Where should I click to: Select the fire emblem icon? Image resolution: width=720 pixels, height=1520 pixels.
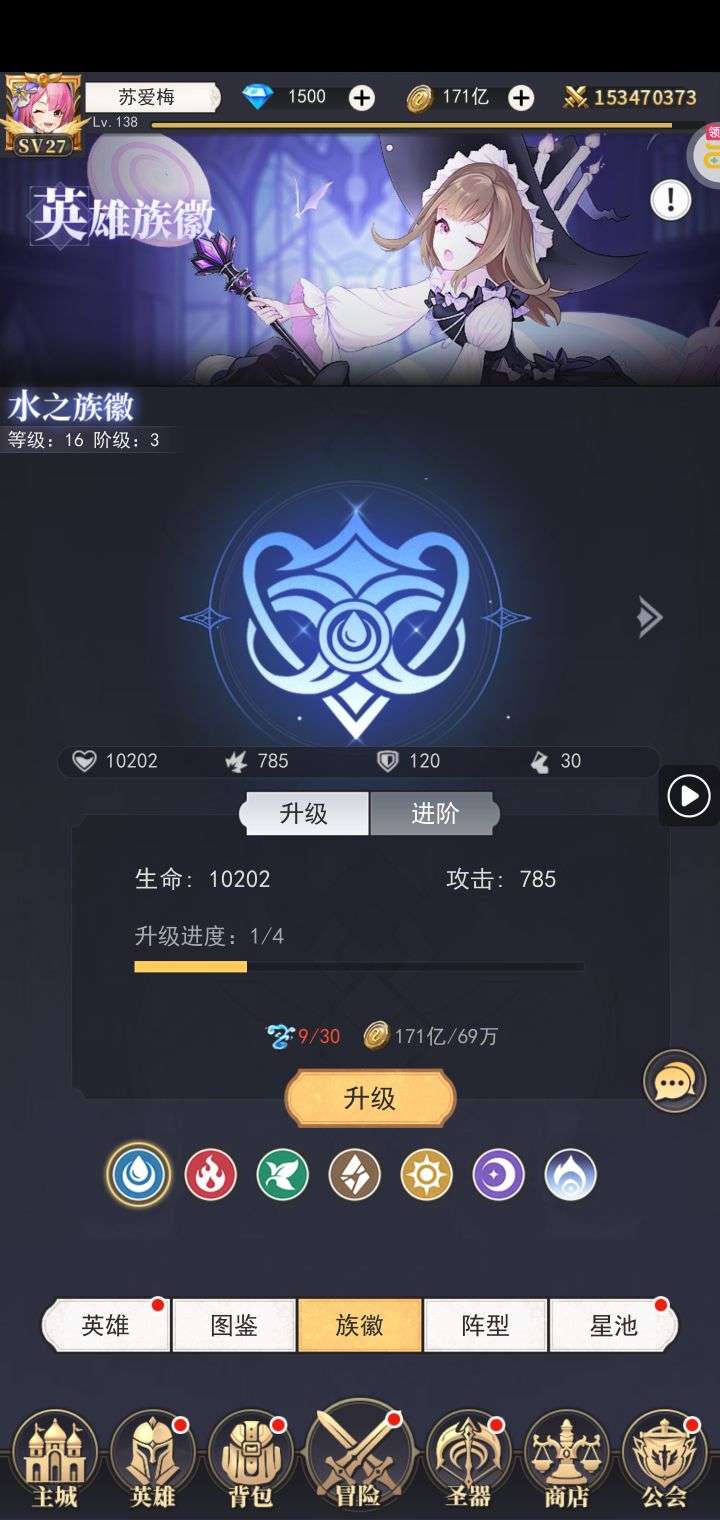click(x=211, y=1174)
